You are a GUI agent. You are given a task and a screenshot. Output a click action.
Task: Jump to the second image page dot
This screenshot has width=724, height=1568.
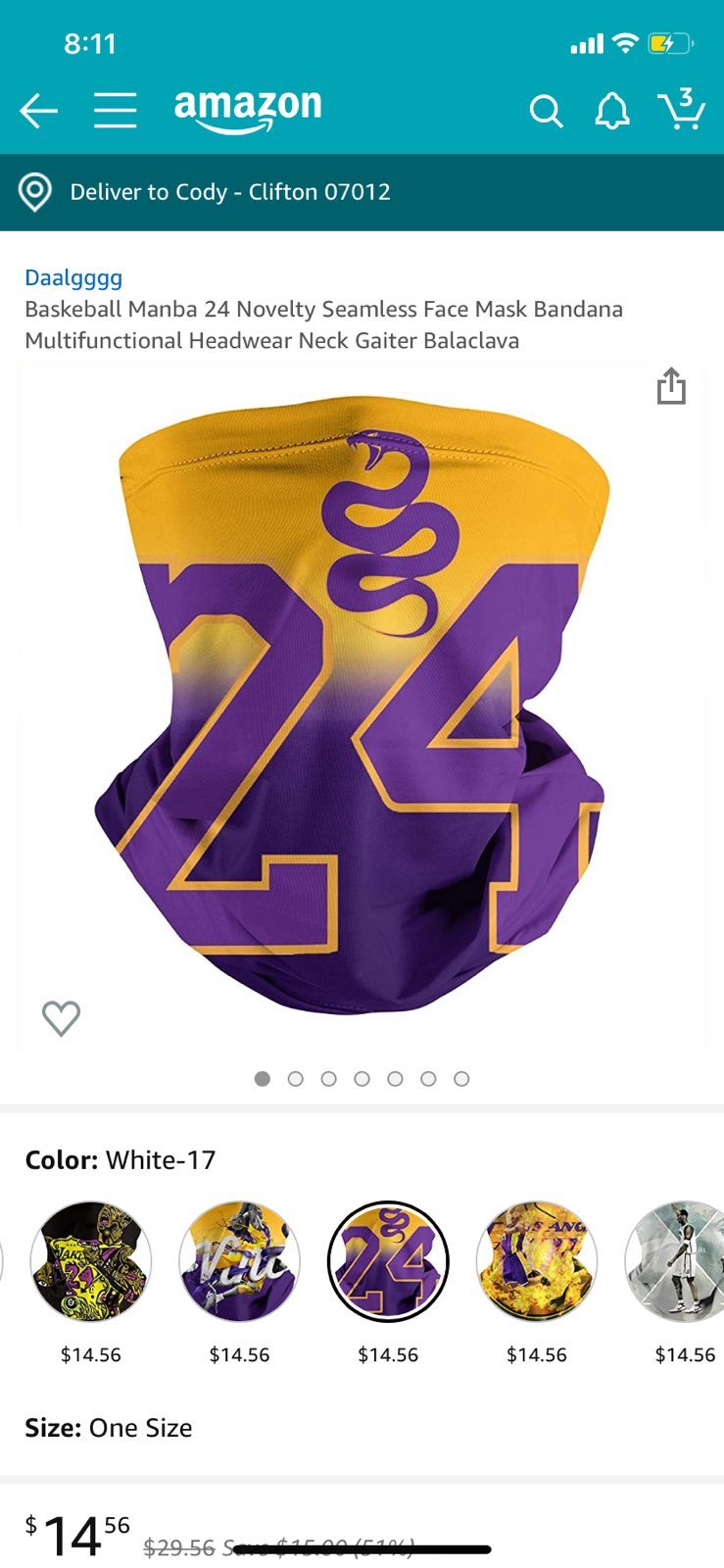click(x=295, y=1079)
